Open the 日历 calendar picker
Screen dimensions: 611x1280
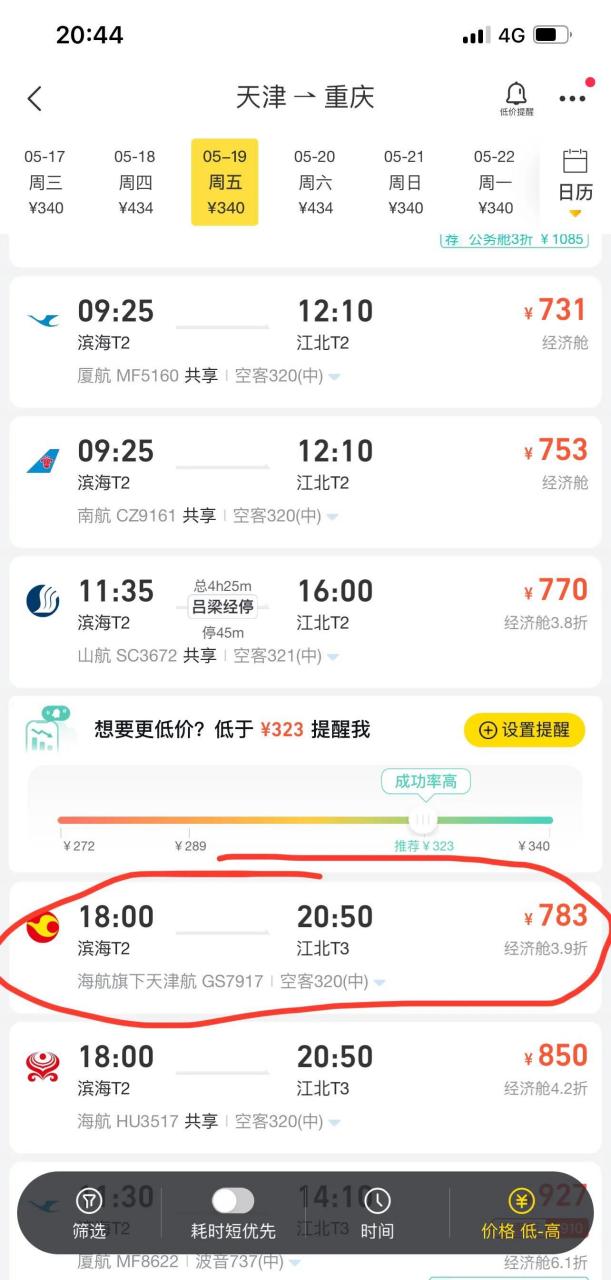[x=575, y=180]
